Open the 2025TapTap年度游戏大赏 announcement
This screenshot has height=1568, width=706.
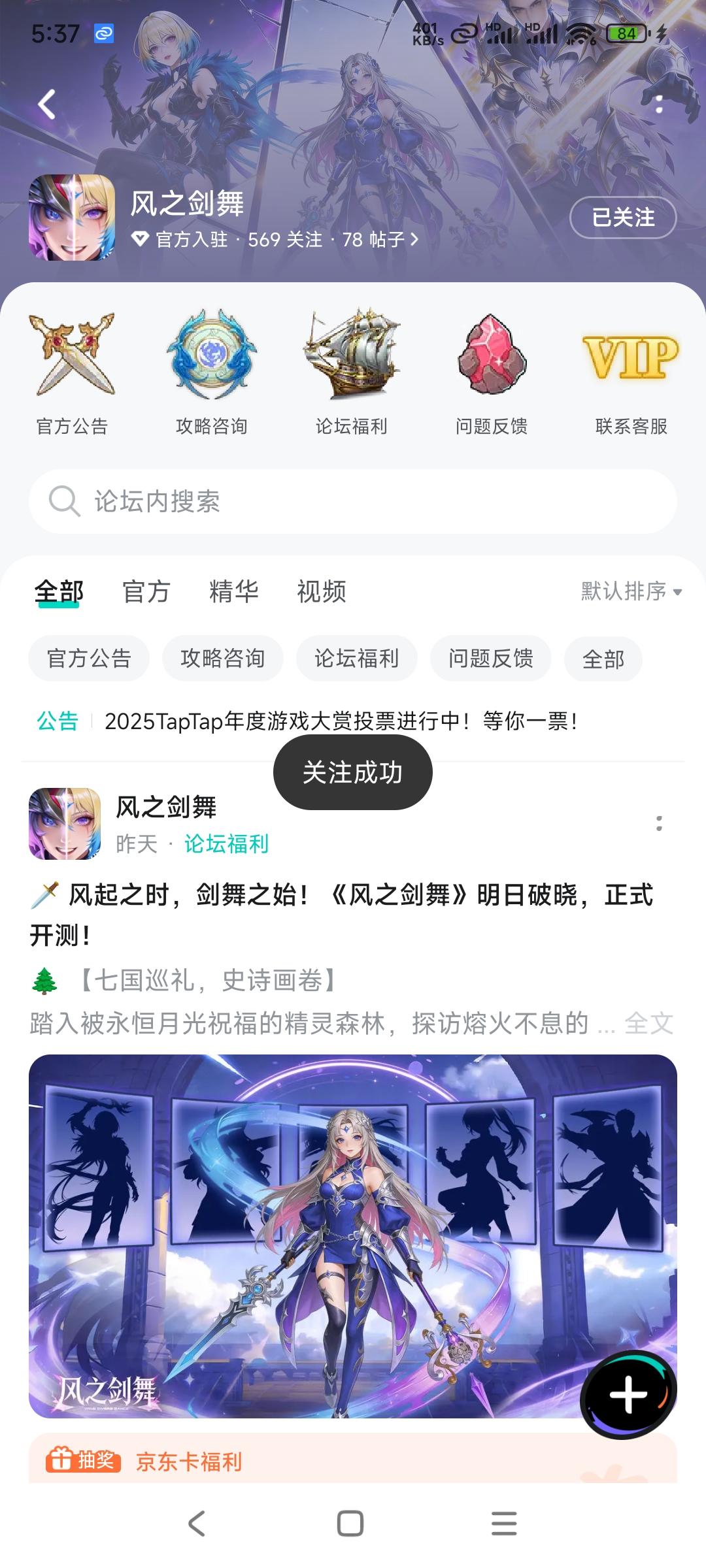click(340, 721)
